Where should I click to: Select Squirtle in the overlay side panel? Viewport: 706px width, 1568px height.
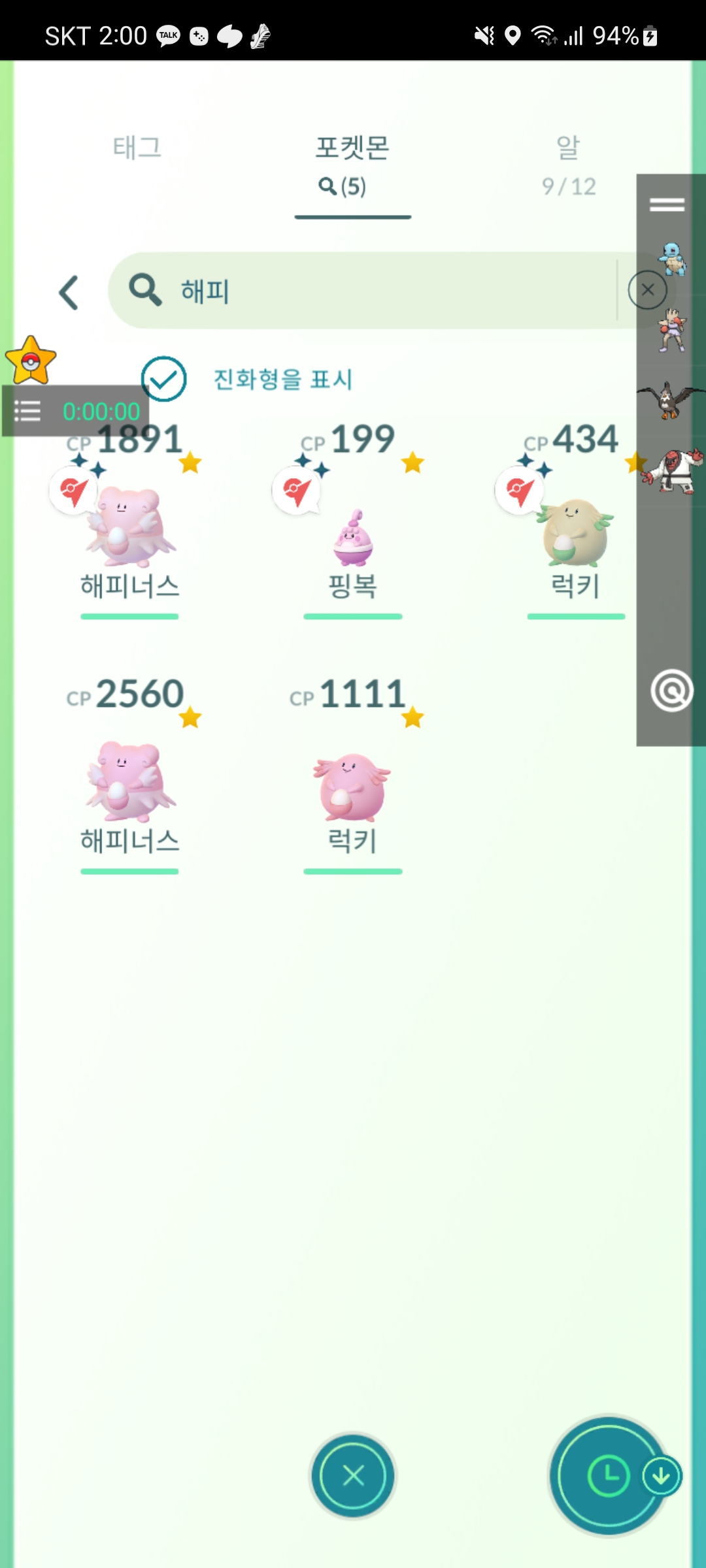(672, 259)
